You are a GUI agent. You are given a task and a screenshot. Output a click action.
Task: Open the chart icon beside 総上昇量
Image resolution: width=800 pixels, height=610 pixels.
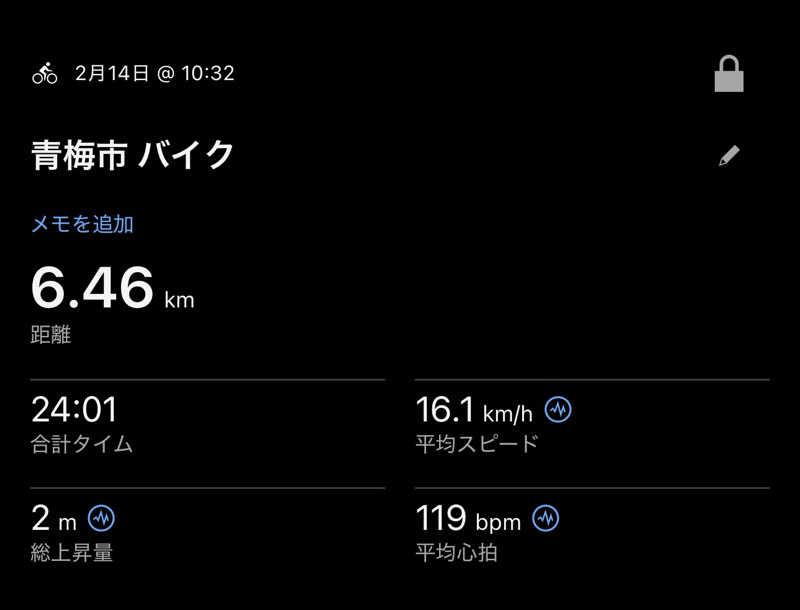click(100, 518)
